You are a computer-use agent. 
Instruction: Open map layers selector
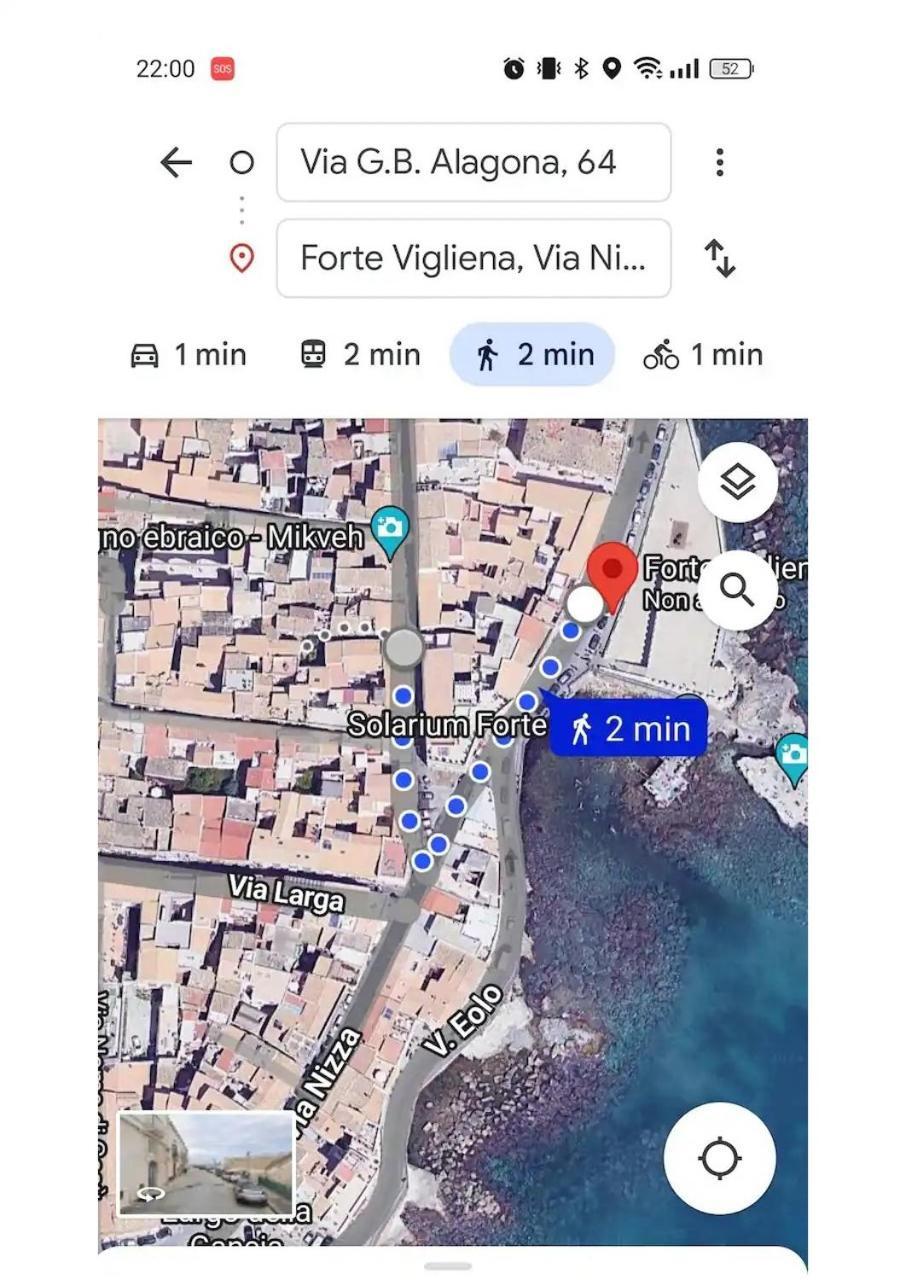point(737,482)
